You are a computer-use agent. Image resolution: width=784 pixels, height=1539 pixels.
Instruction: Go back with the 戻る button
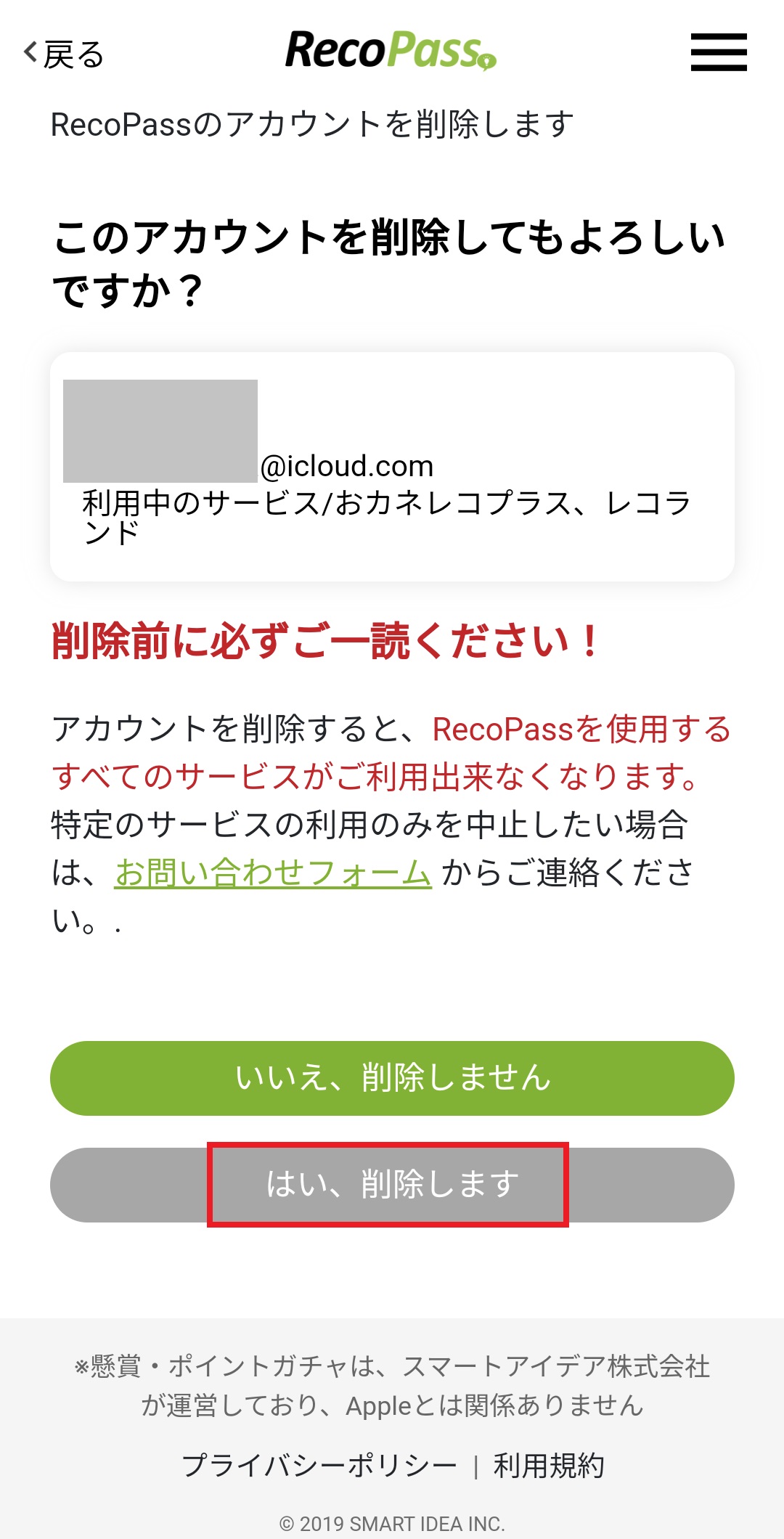click(64, 54)
